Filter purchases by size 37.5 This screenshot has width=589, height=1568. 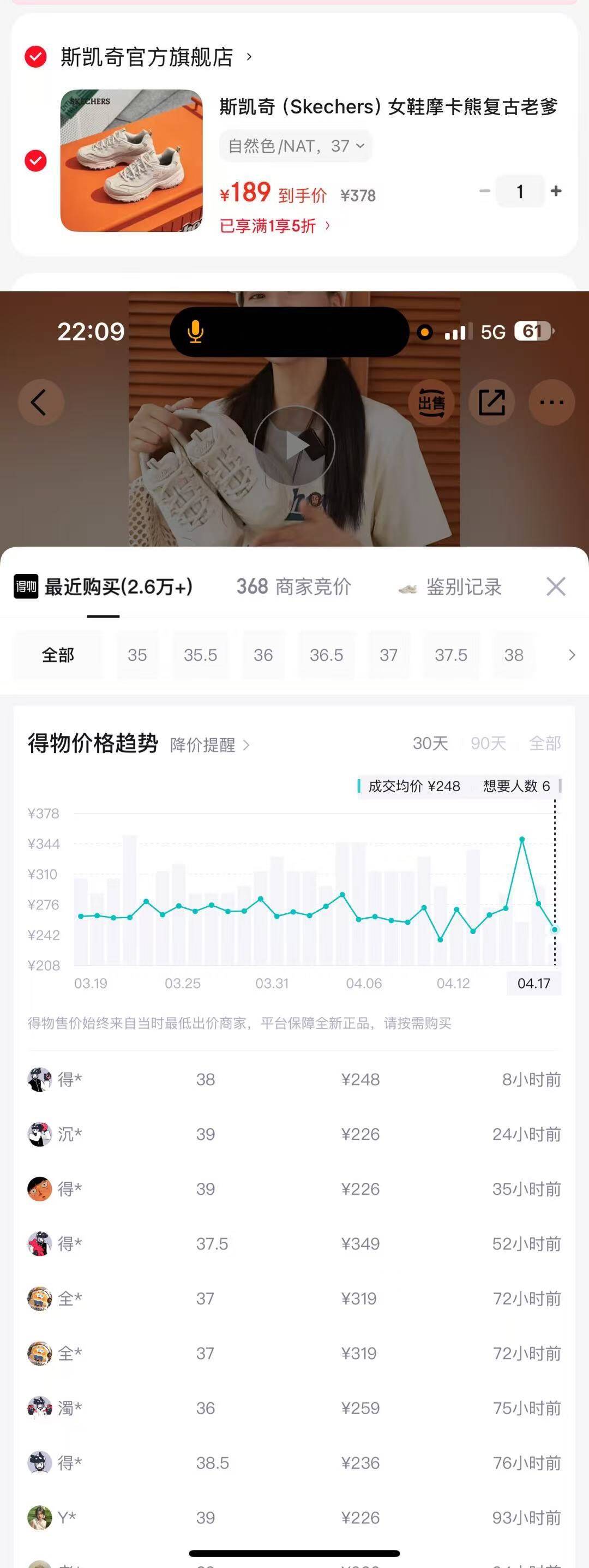pos(451,655)
